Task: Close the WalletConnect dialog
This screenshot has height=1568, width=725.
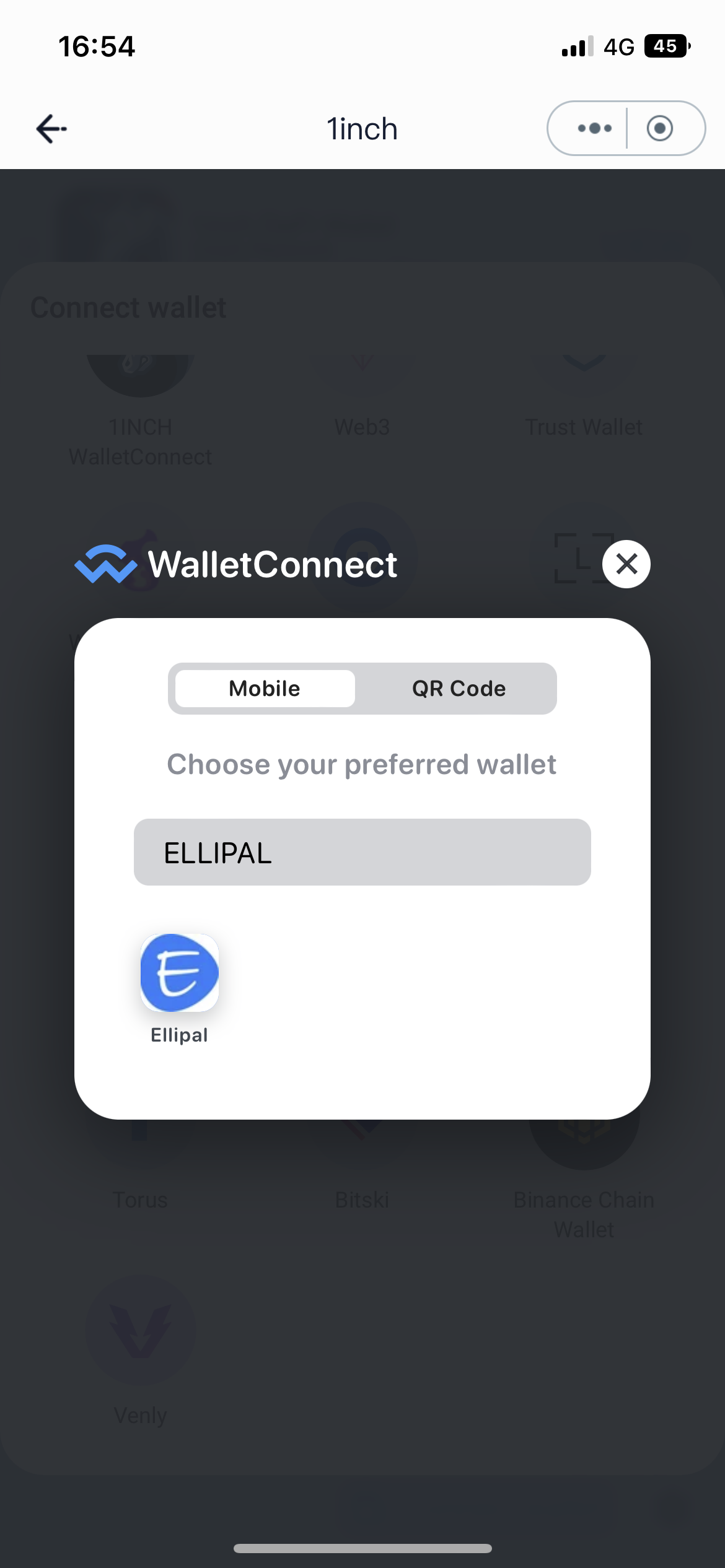Action: [x=626, y=564]
